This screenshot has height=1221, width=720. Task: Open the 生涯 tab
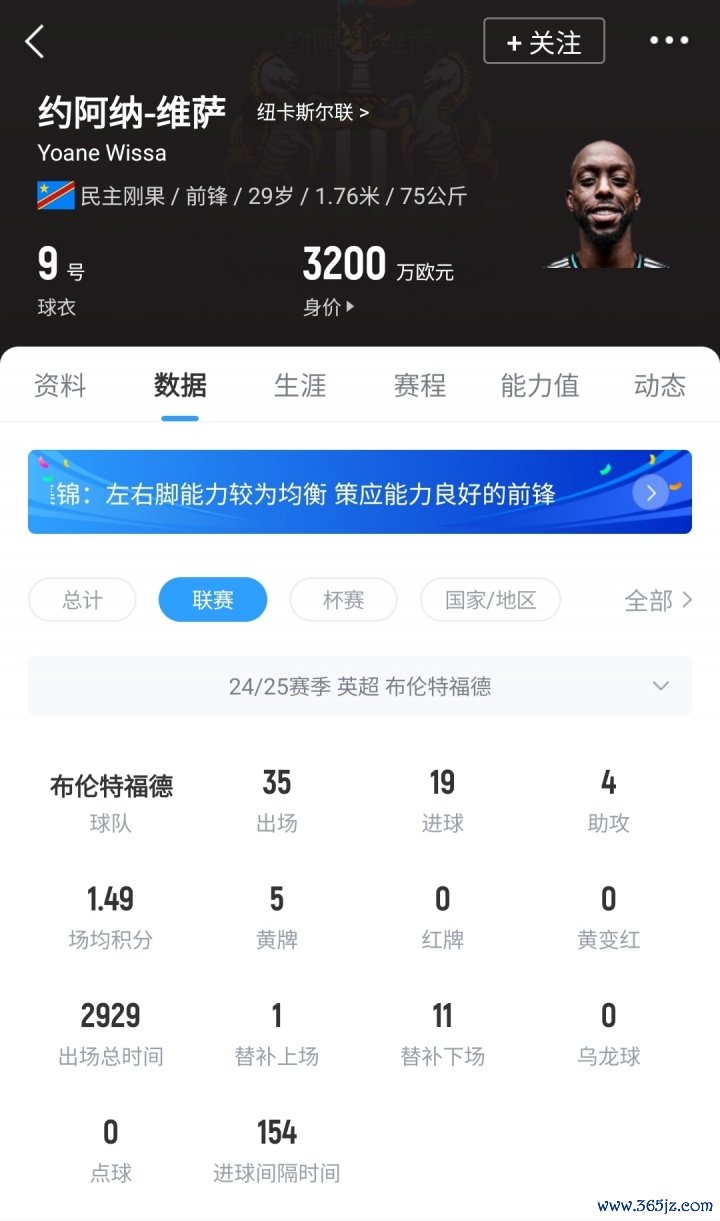(300, 385)
